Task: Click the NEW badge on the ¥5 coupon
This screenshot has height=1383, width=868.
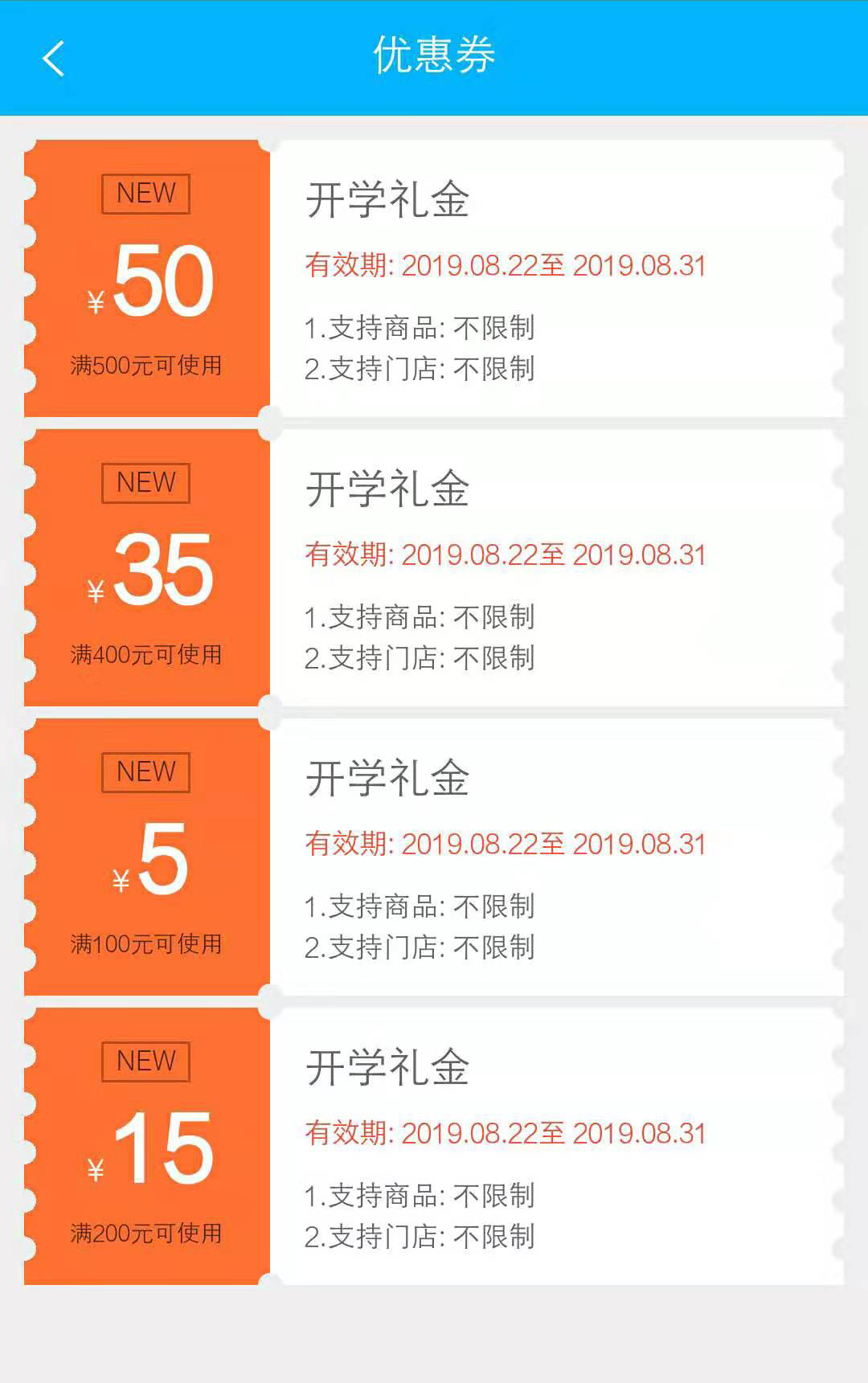Action: pos(145,771)
